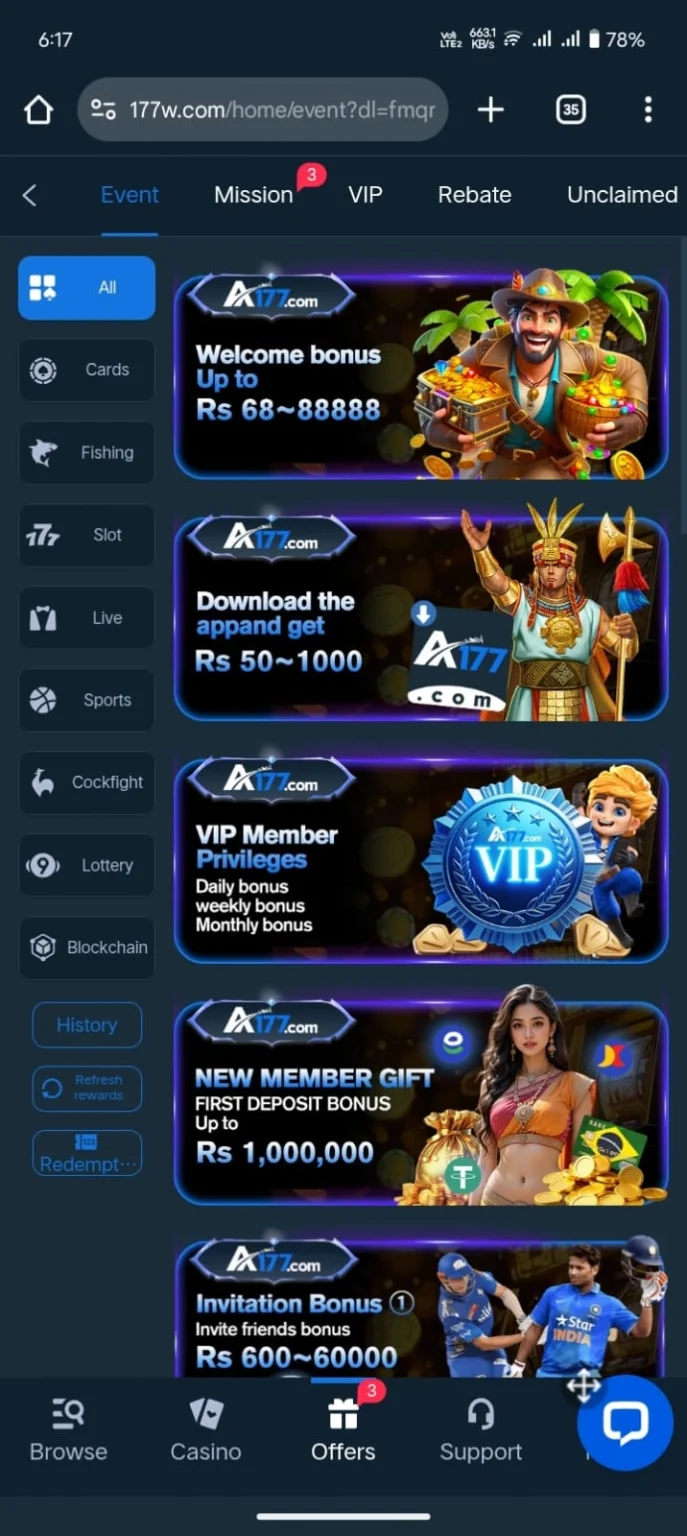Viewport: 687px width, 1536px height.
Task: Open VIP Member Privileges promotion
Action: [x=420, y=861]
